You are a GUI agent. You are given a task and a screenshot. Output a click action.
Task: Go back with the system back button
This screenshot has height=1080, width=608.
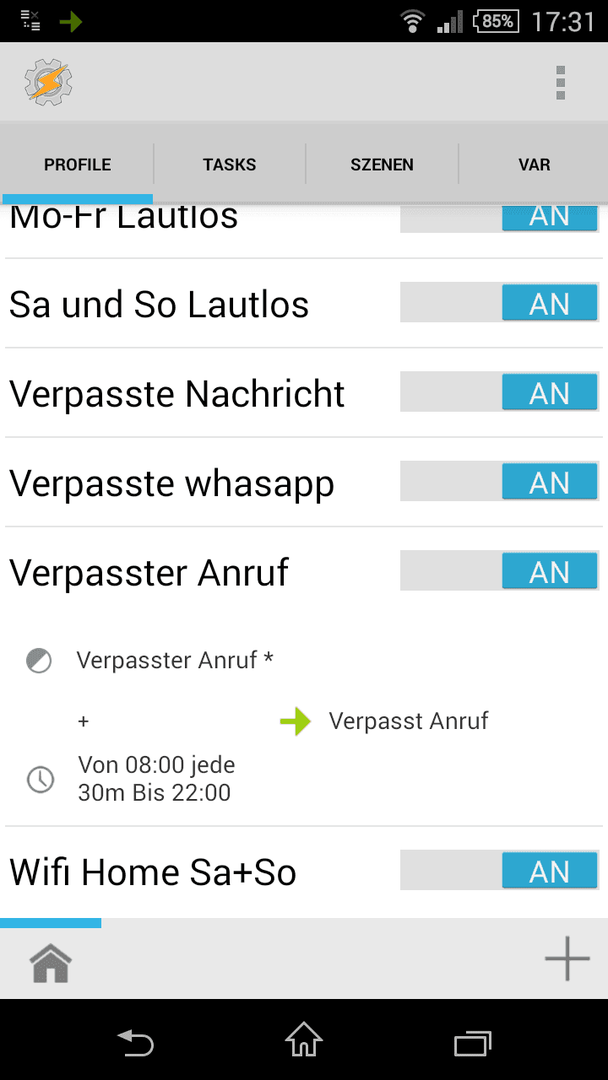[135, 1042]
